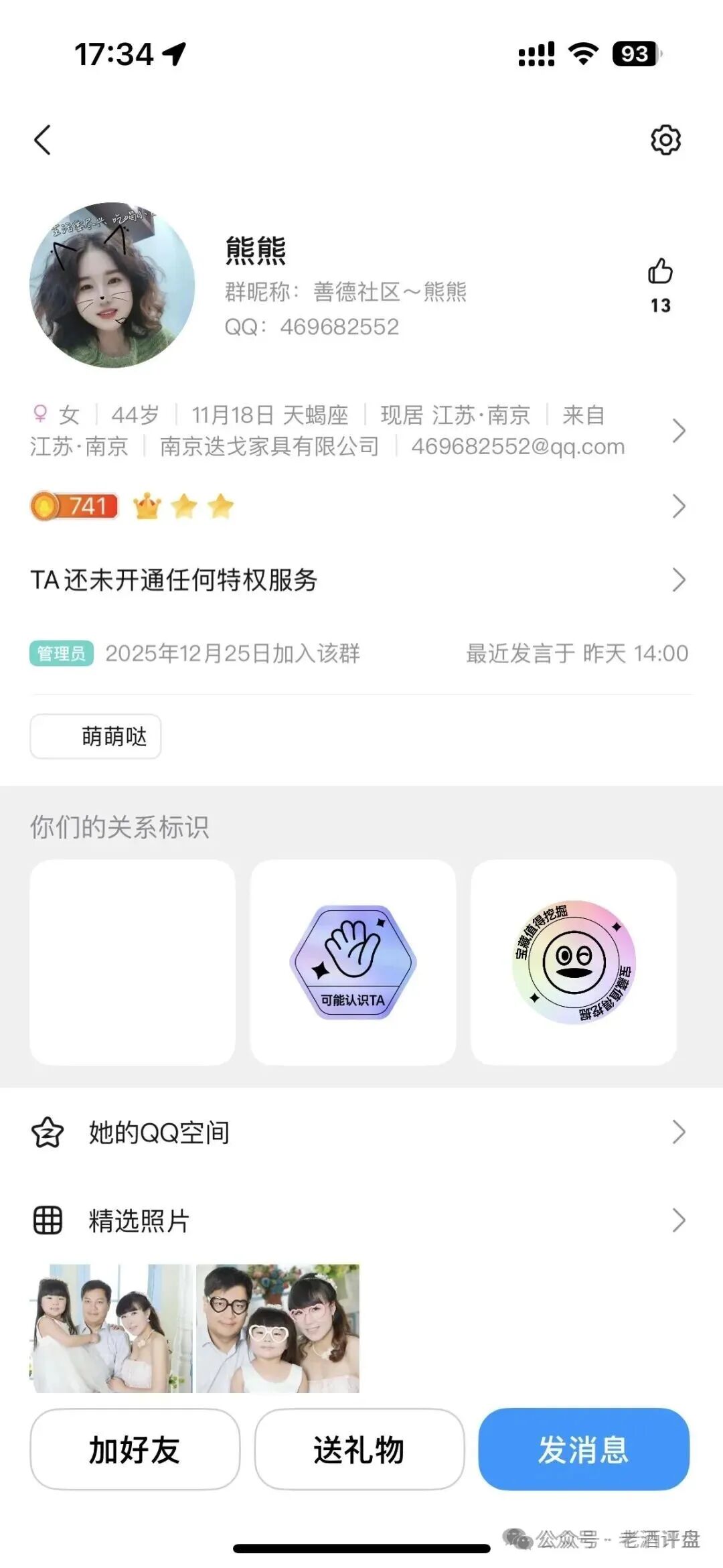Open the 宝藏值得挖掘 relationship badge
This screenshot has height=1568, width=723.
574,963
